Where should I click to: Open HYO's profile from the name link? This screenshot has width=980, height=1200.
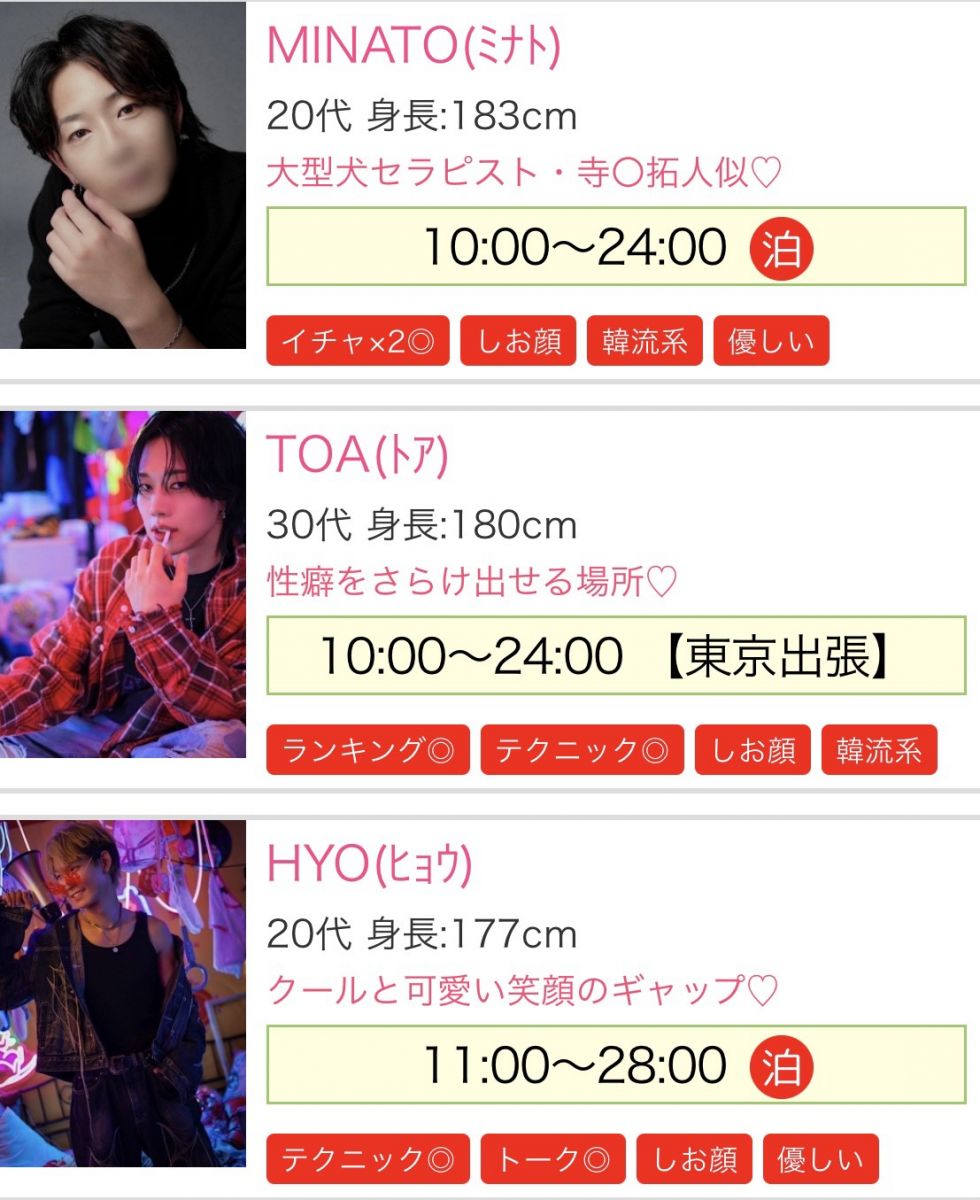coord(368,865)
